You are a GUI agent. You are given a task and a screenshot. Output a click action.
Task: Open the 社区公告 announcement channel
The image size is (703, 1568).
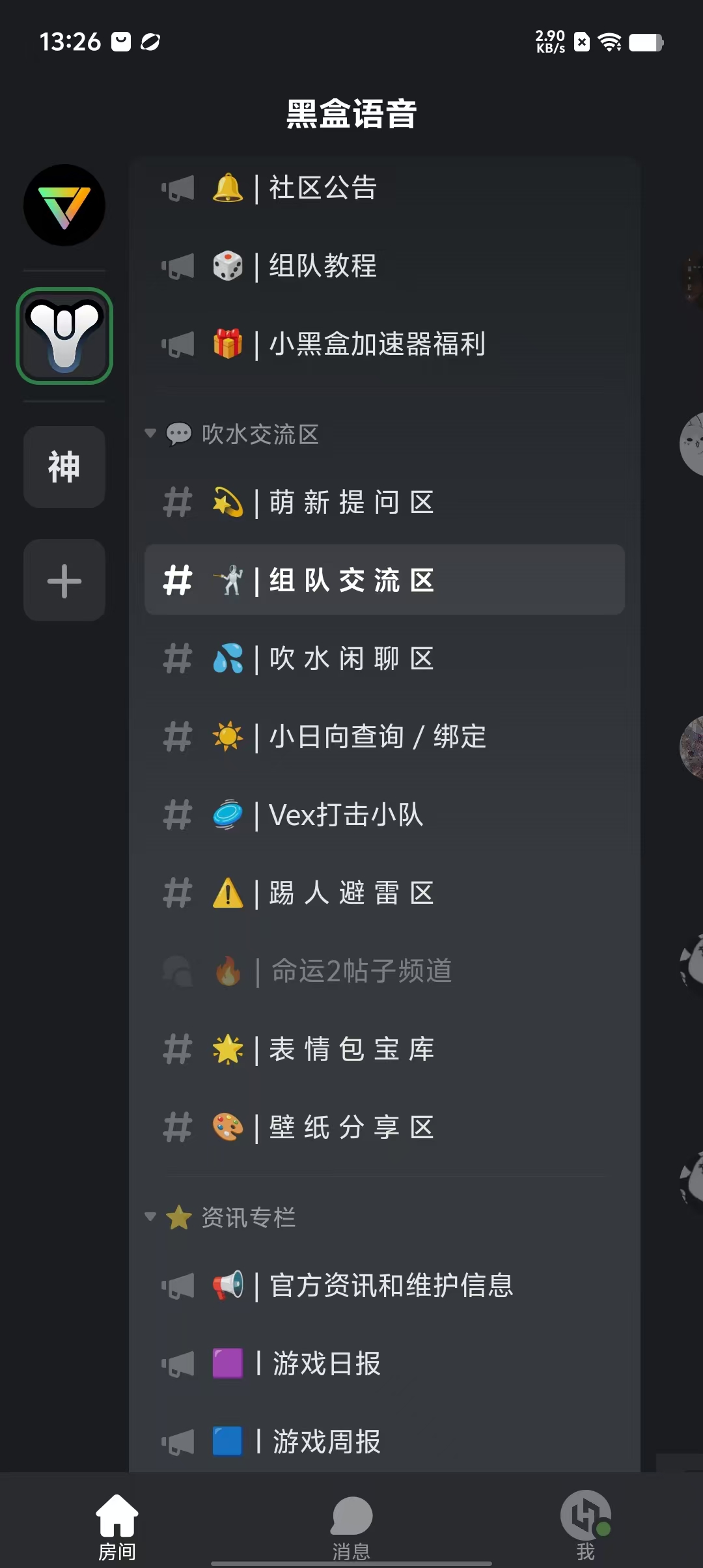point(384,188)
